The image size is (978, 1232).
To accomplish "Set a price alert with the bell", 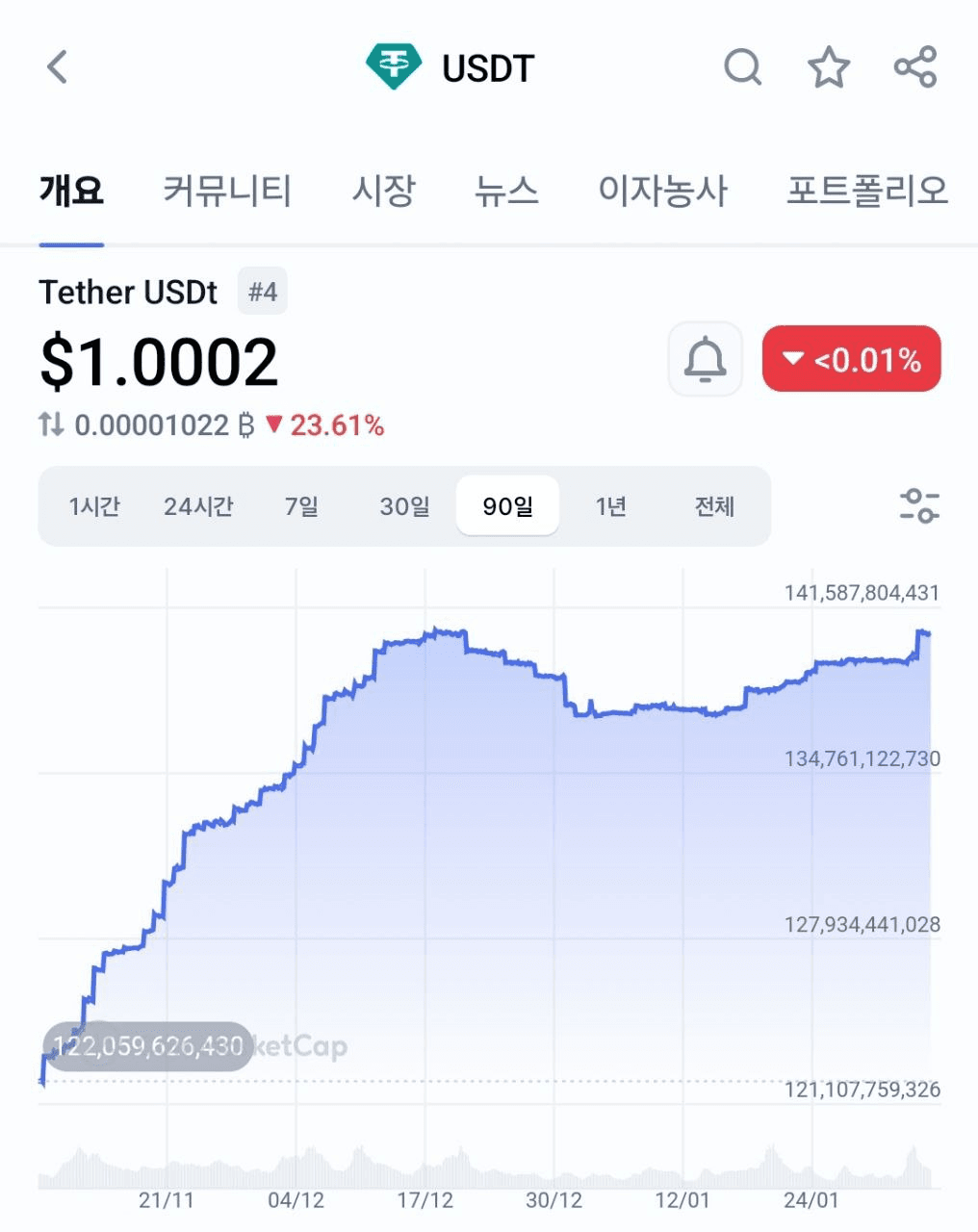I will [x=705, y=359].
